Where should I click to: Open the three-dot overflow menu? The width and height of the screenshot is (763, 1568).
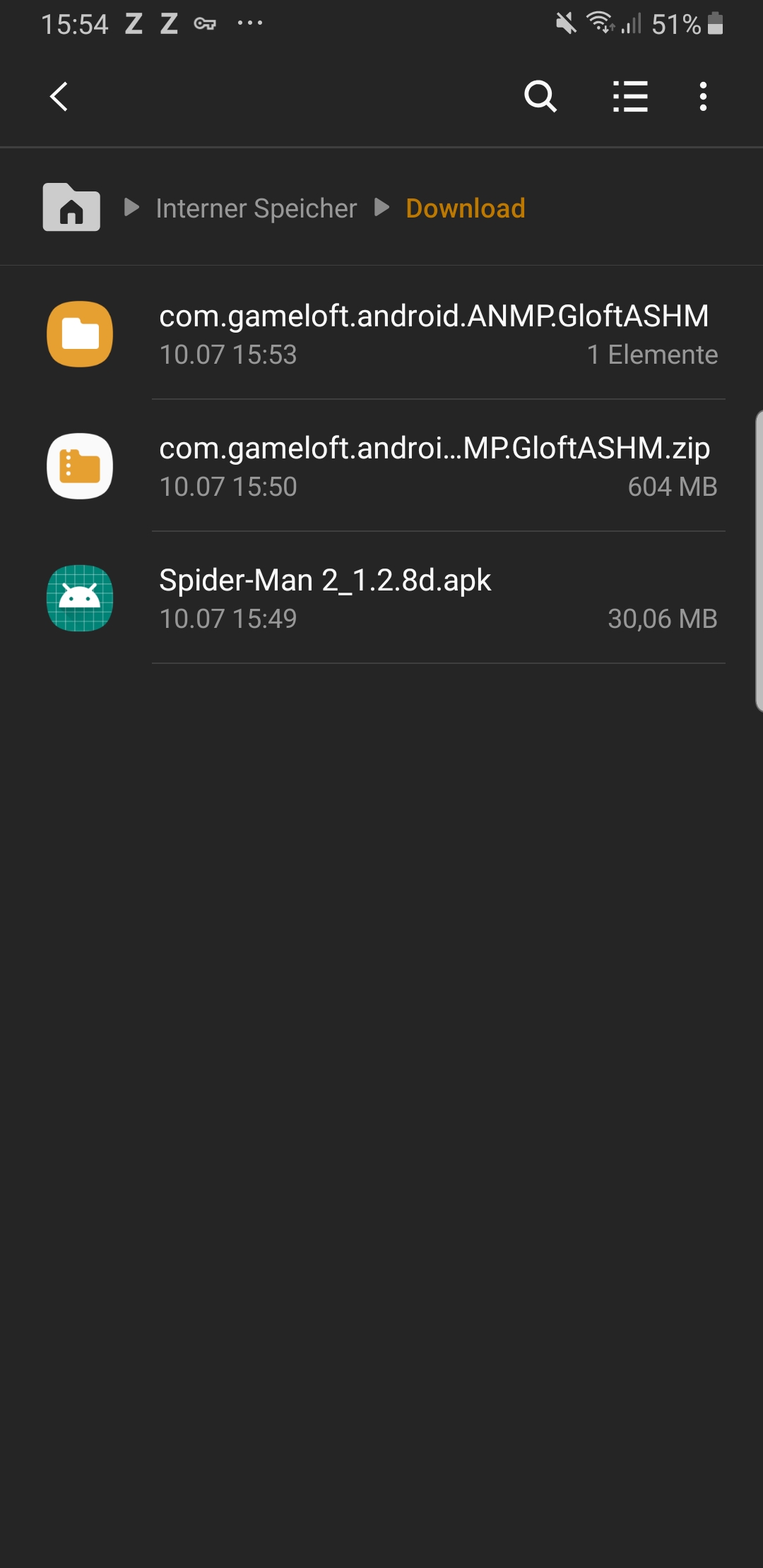click(703, 97)
